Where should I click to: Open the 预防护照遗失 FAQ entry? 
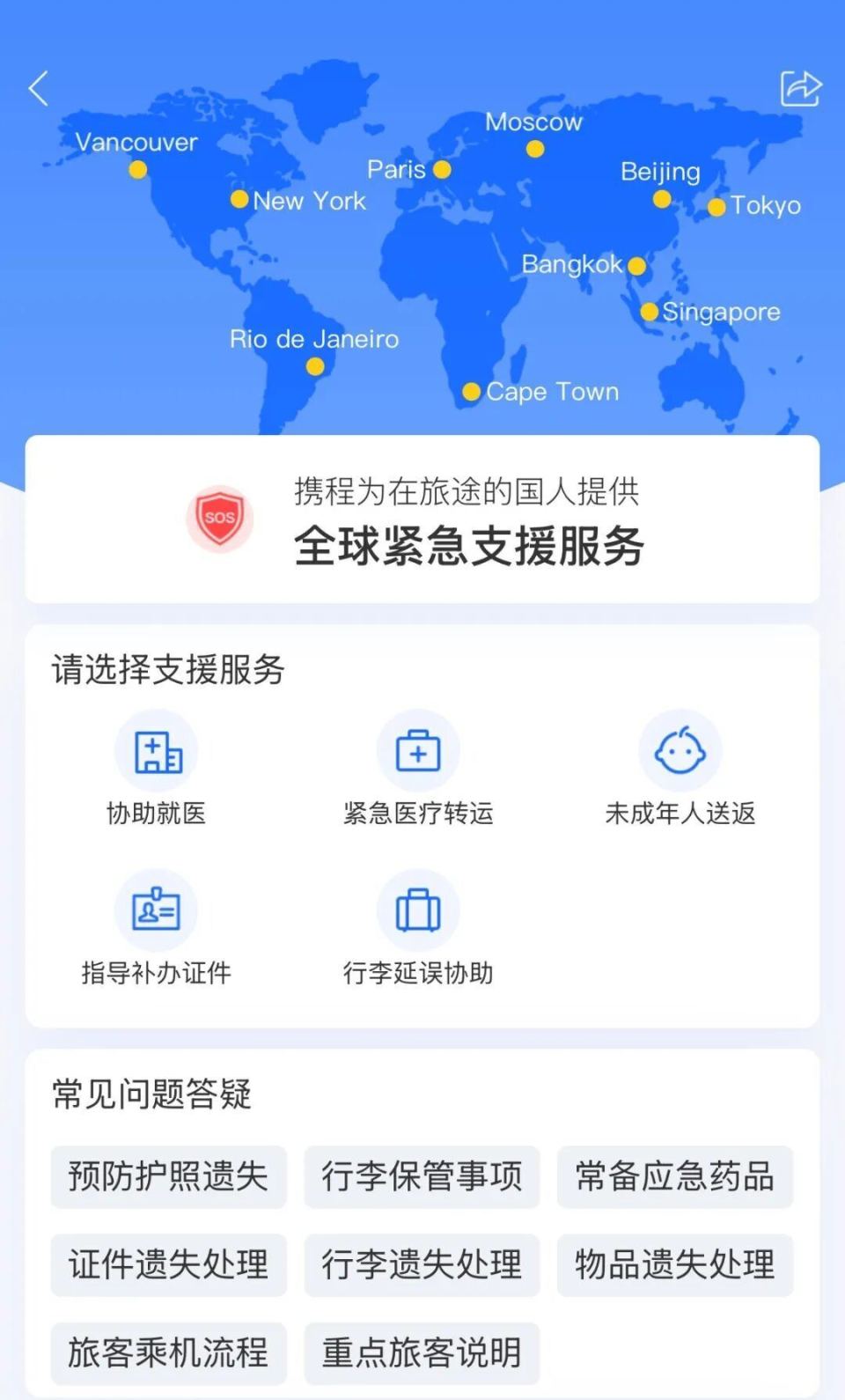(x=167, y=1177)
